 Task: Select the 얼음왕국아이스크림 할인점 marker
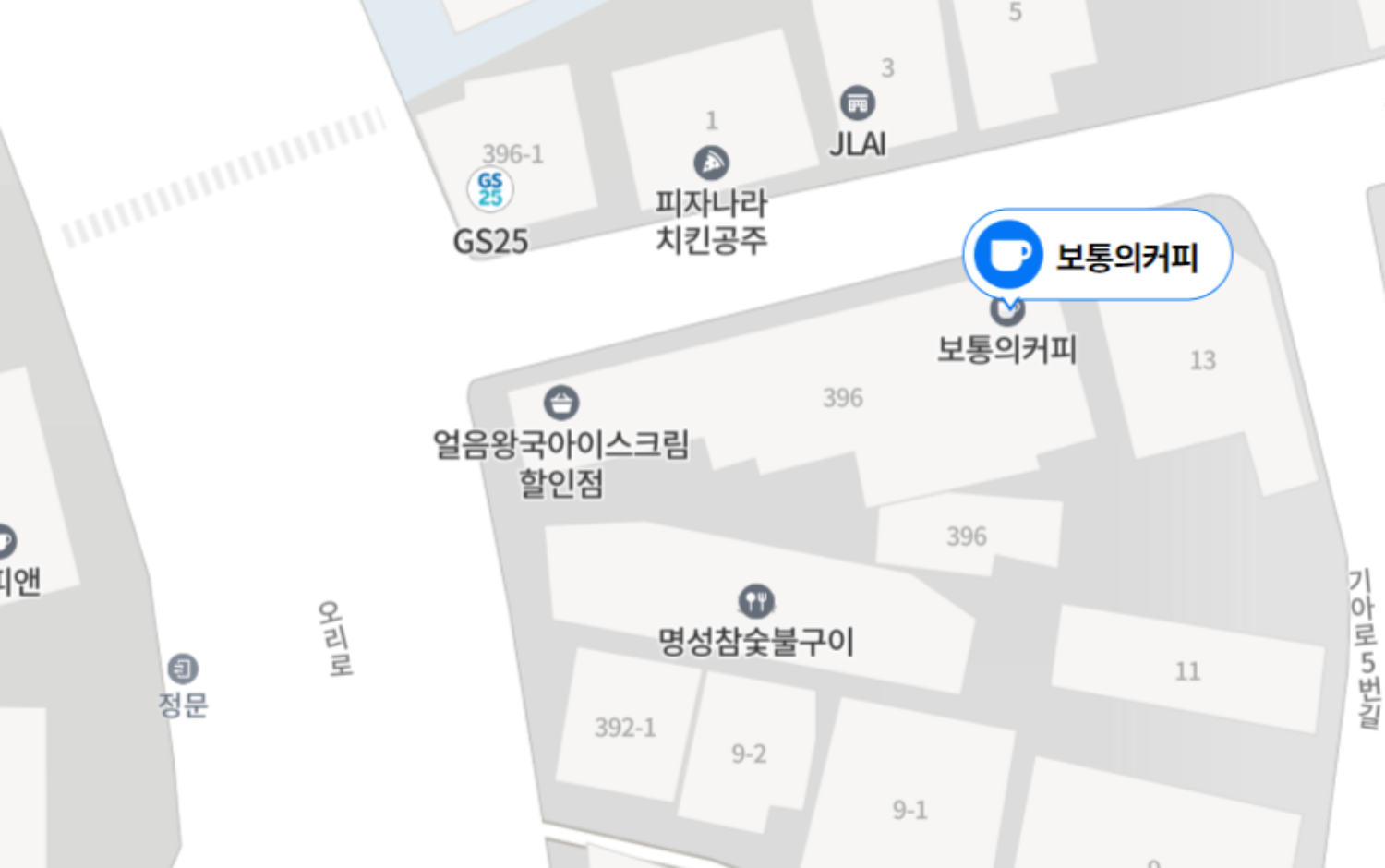tap(561, 403)
